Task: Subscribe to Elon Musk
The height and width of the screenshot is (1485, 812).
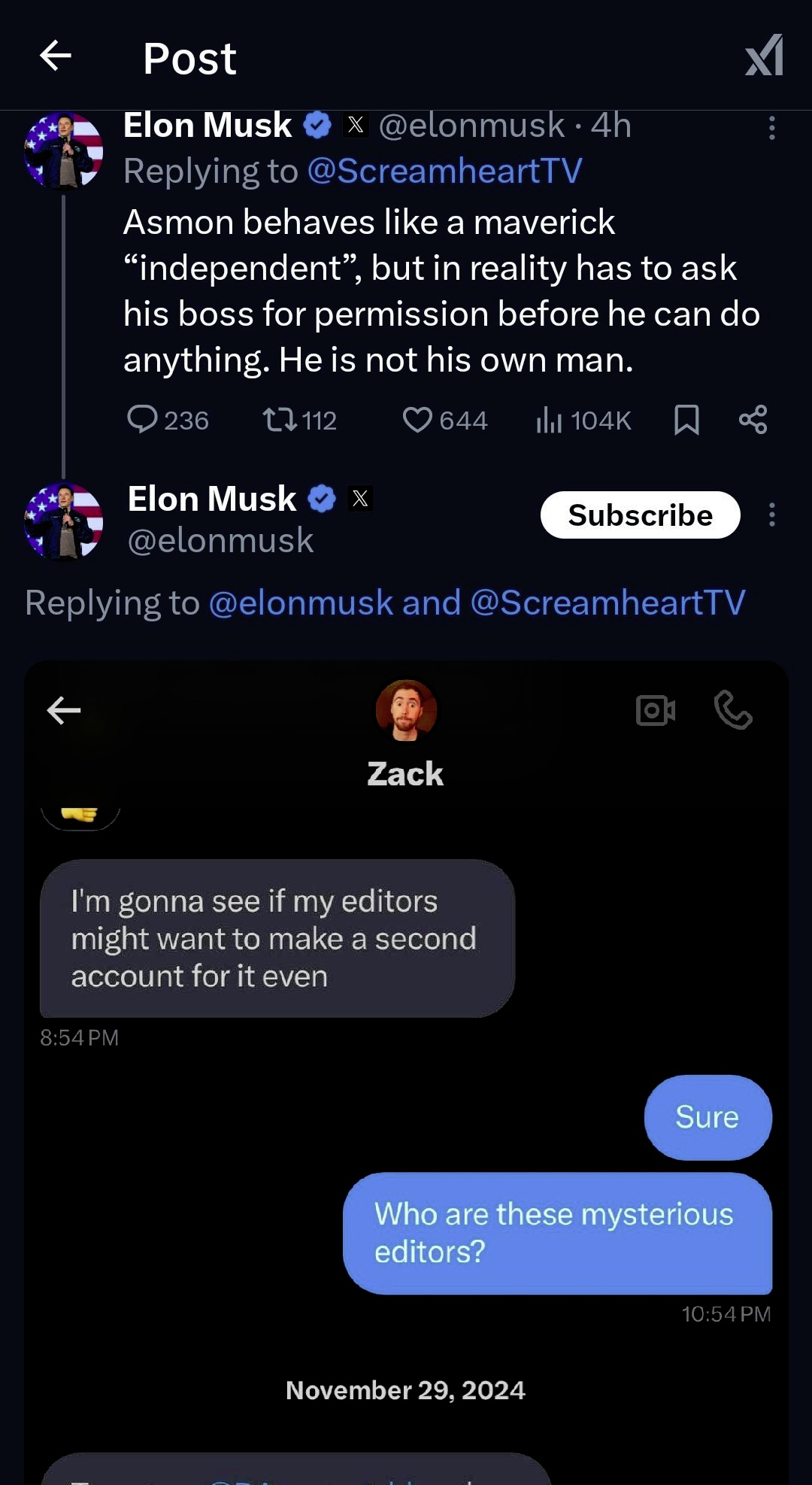Action: [x=640, y=515]
